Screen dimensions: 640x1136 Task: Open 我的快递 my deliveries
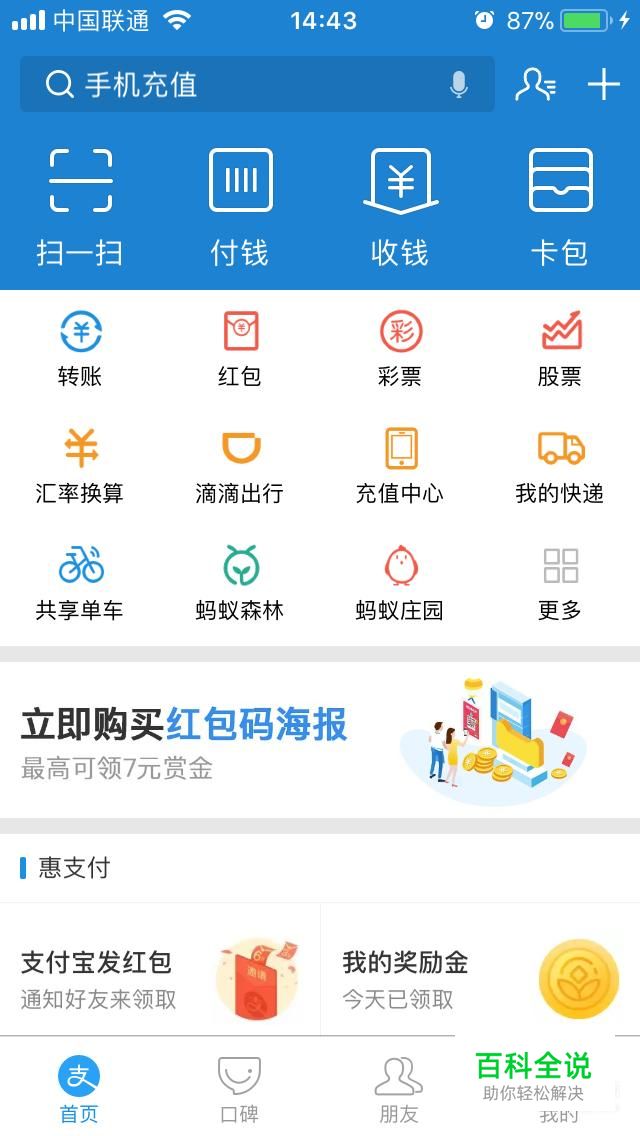click(560, 464)
